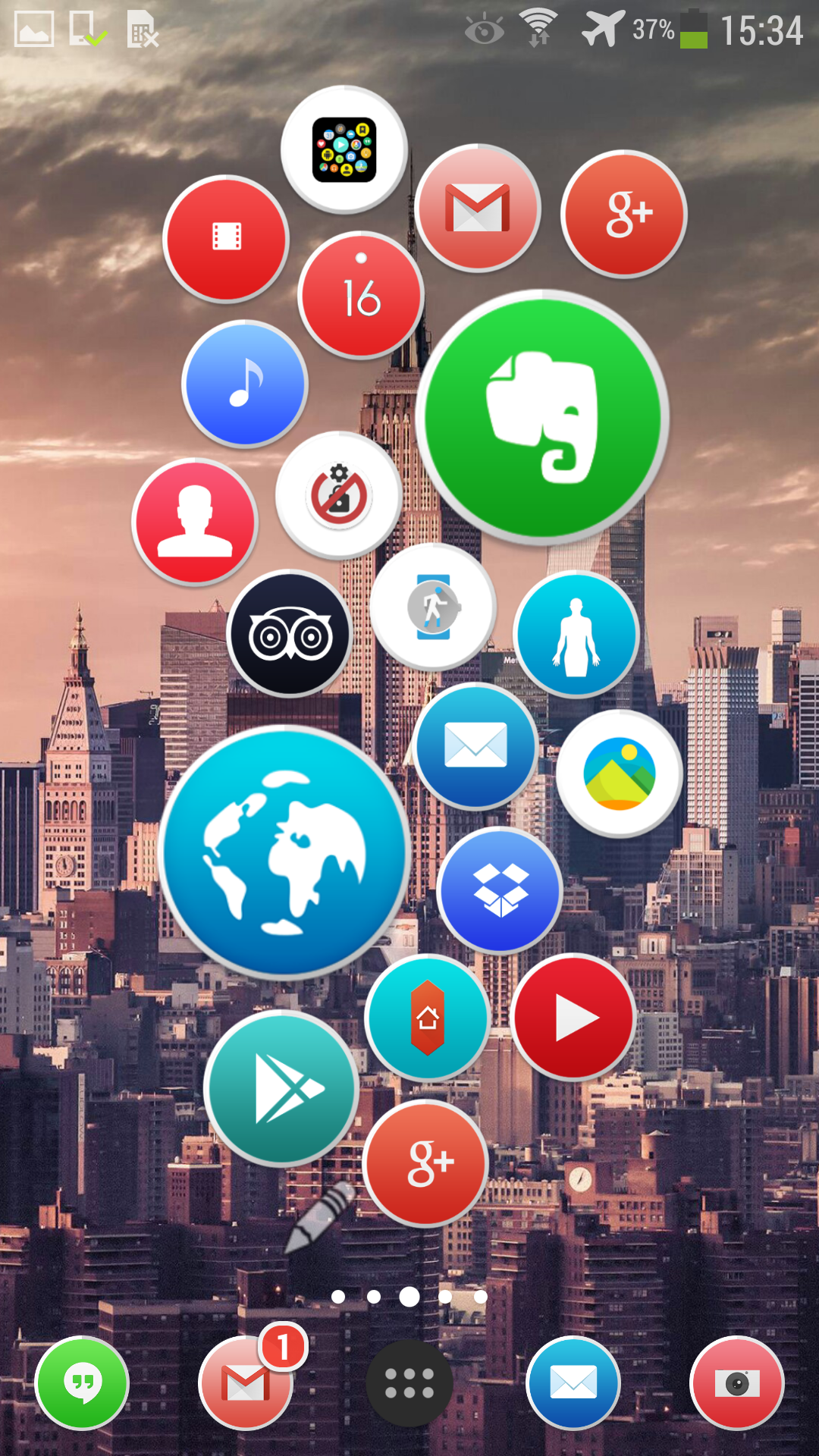Viewport: 819px width, 1456px height.
Task: Open the app drawer
Action: (x=409, y=1382)
